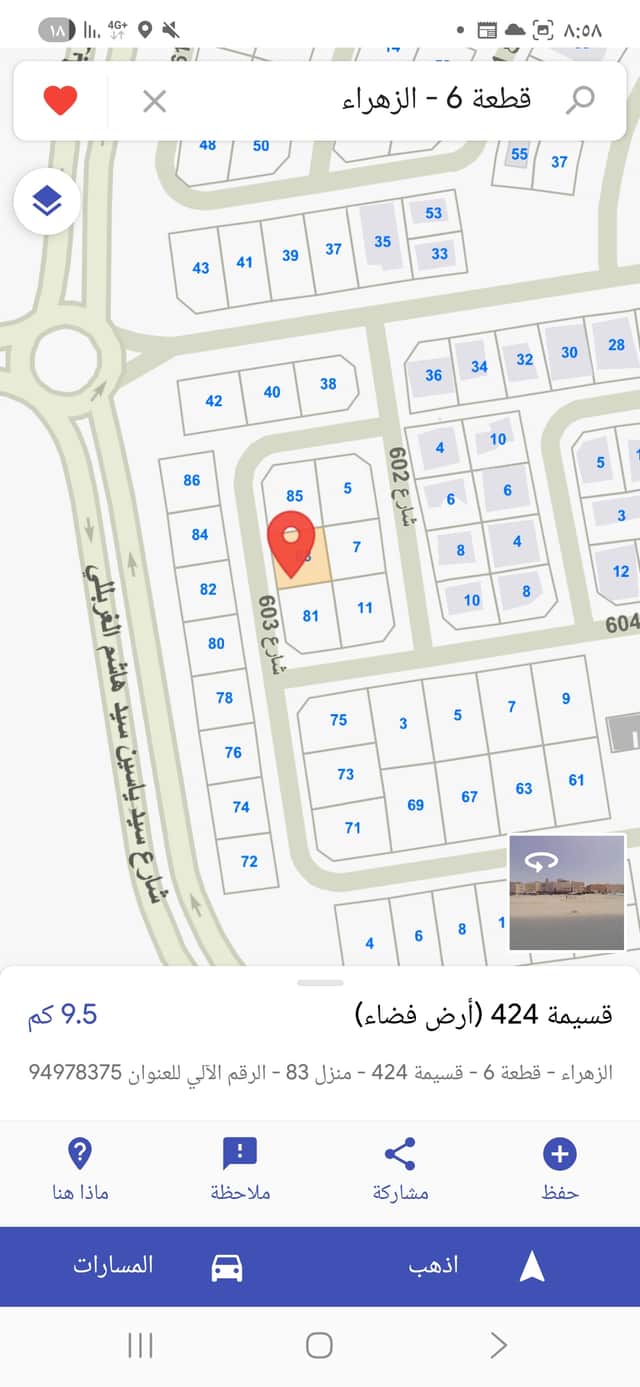Open the map layers button
This screenshot has height=1387, width=640.
(x=46, y=202)
